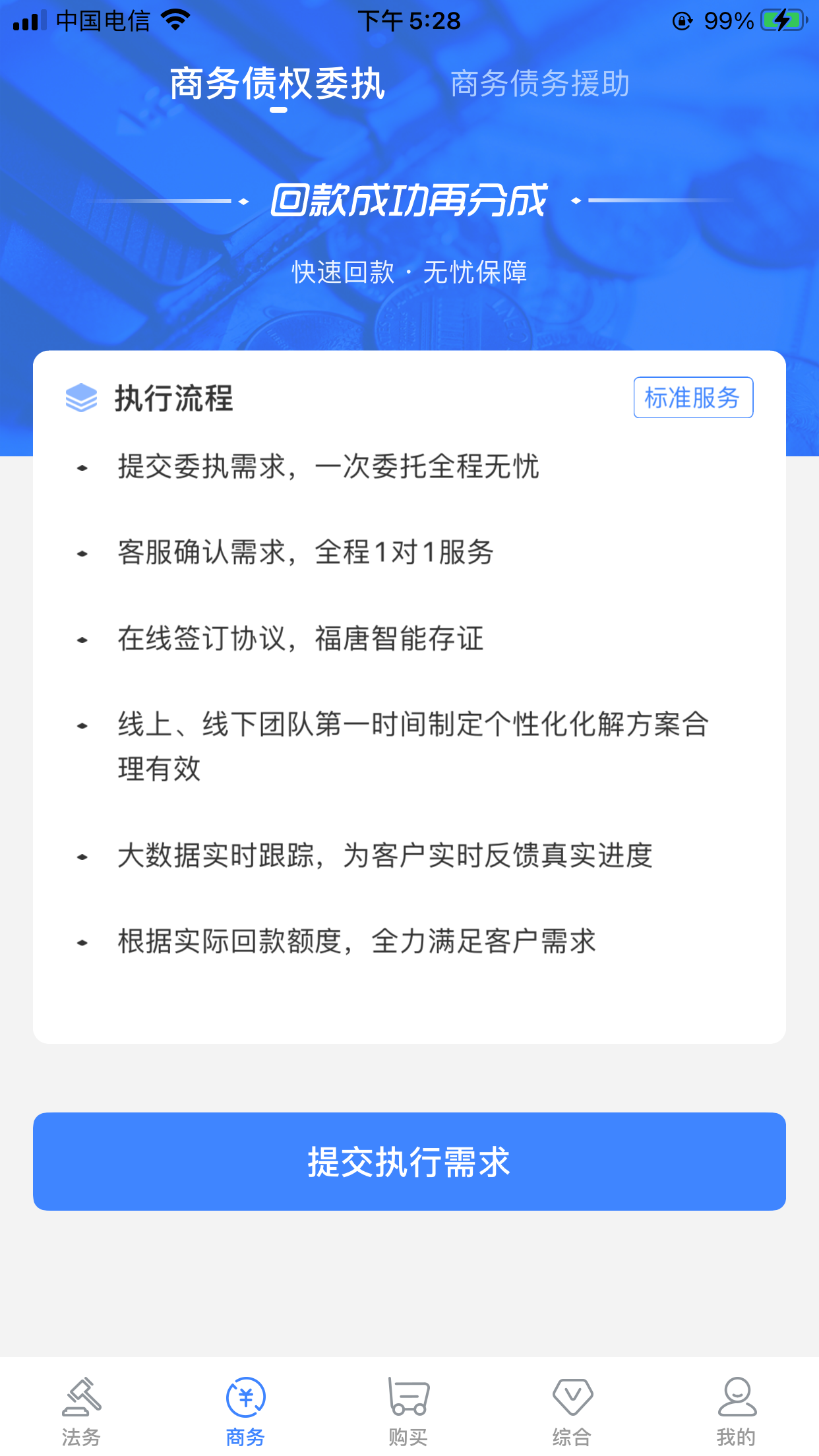The height and width of the screenshot is (1456, 819).
Task: Tap the 标准服务 button
Action: click(692, 398)
